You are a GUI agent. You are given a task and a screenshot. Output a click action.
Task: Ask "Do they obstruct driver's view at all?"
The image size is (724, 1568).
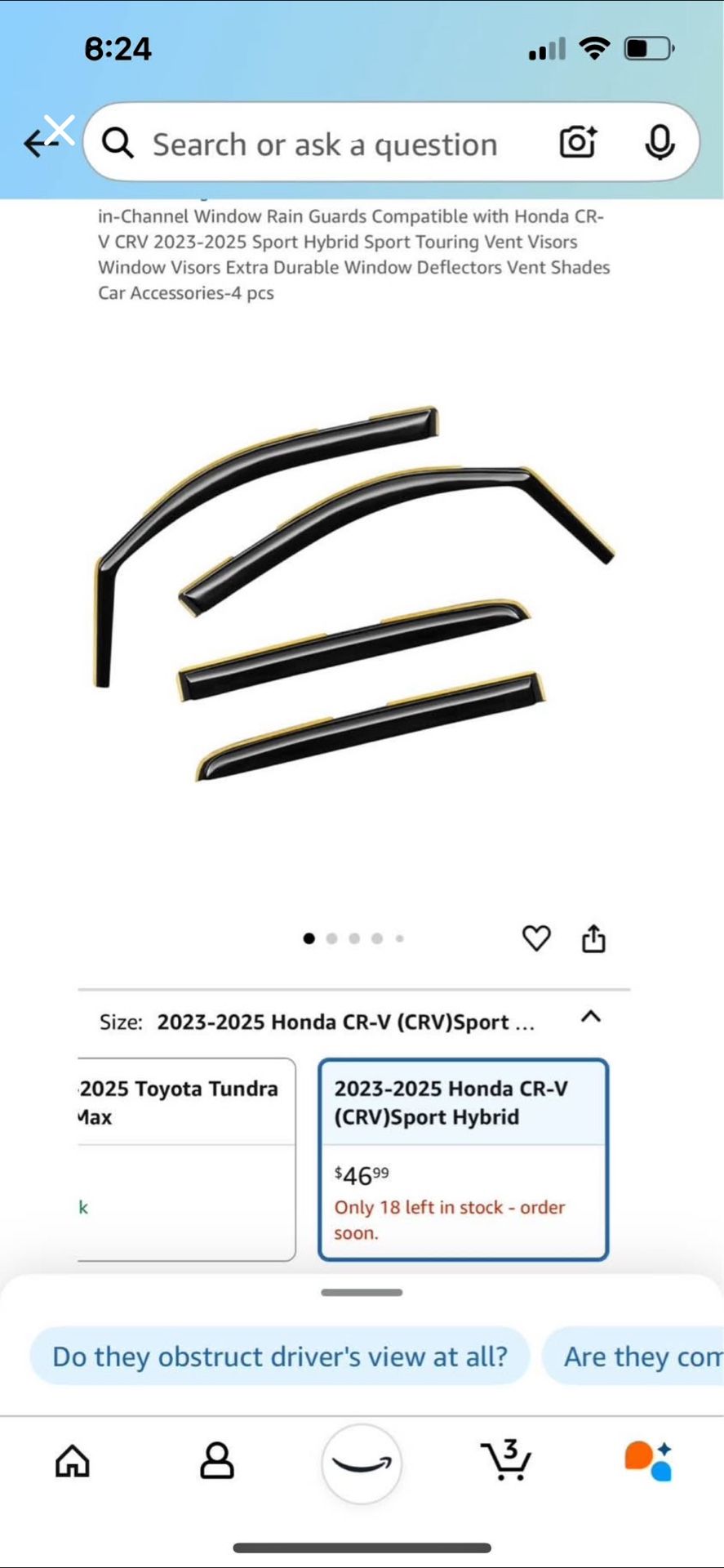280,1356
